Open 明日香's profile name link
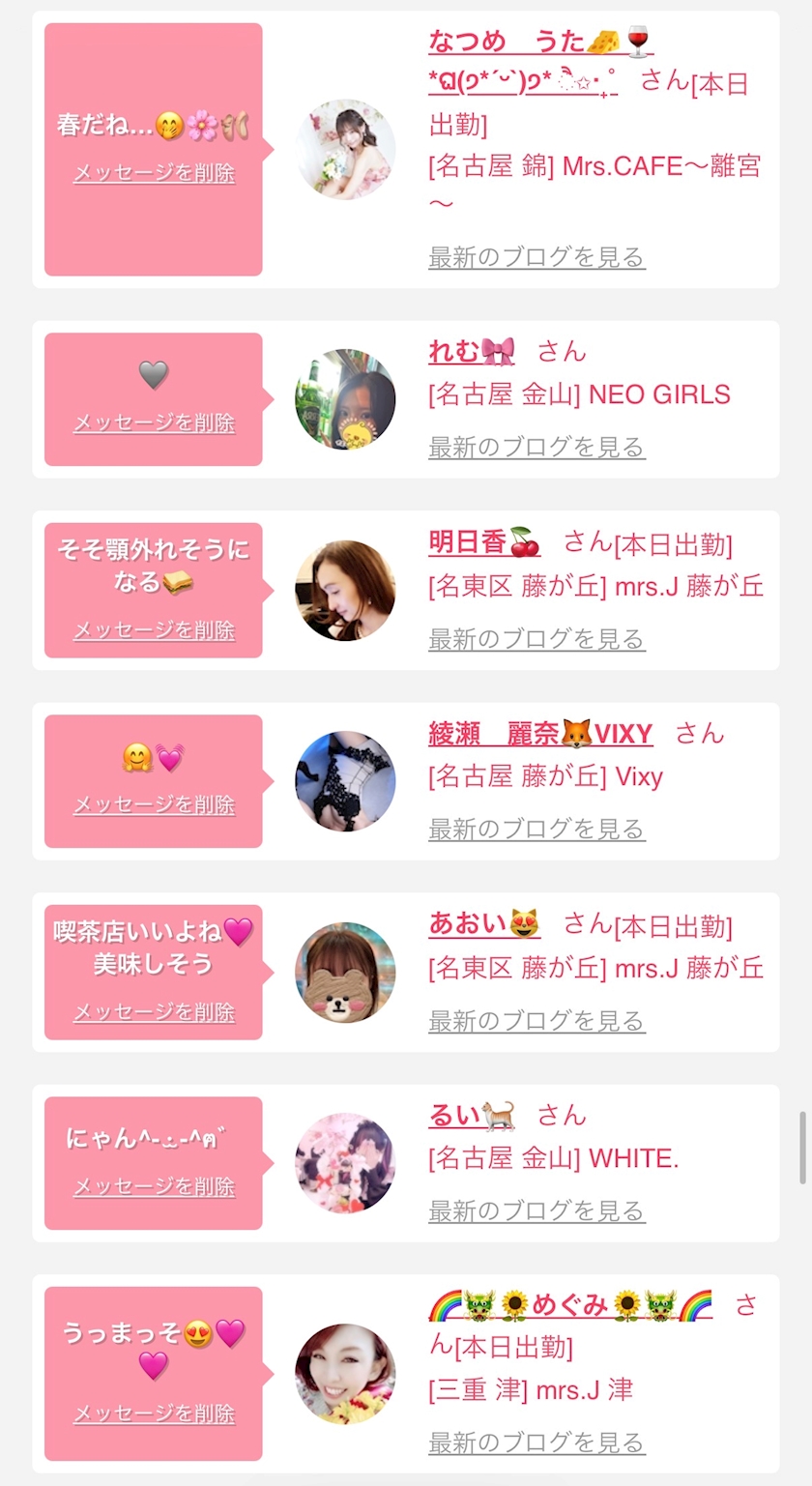812x1486 pixels. click(x=483, y=542)
